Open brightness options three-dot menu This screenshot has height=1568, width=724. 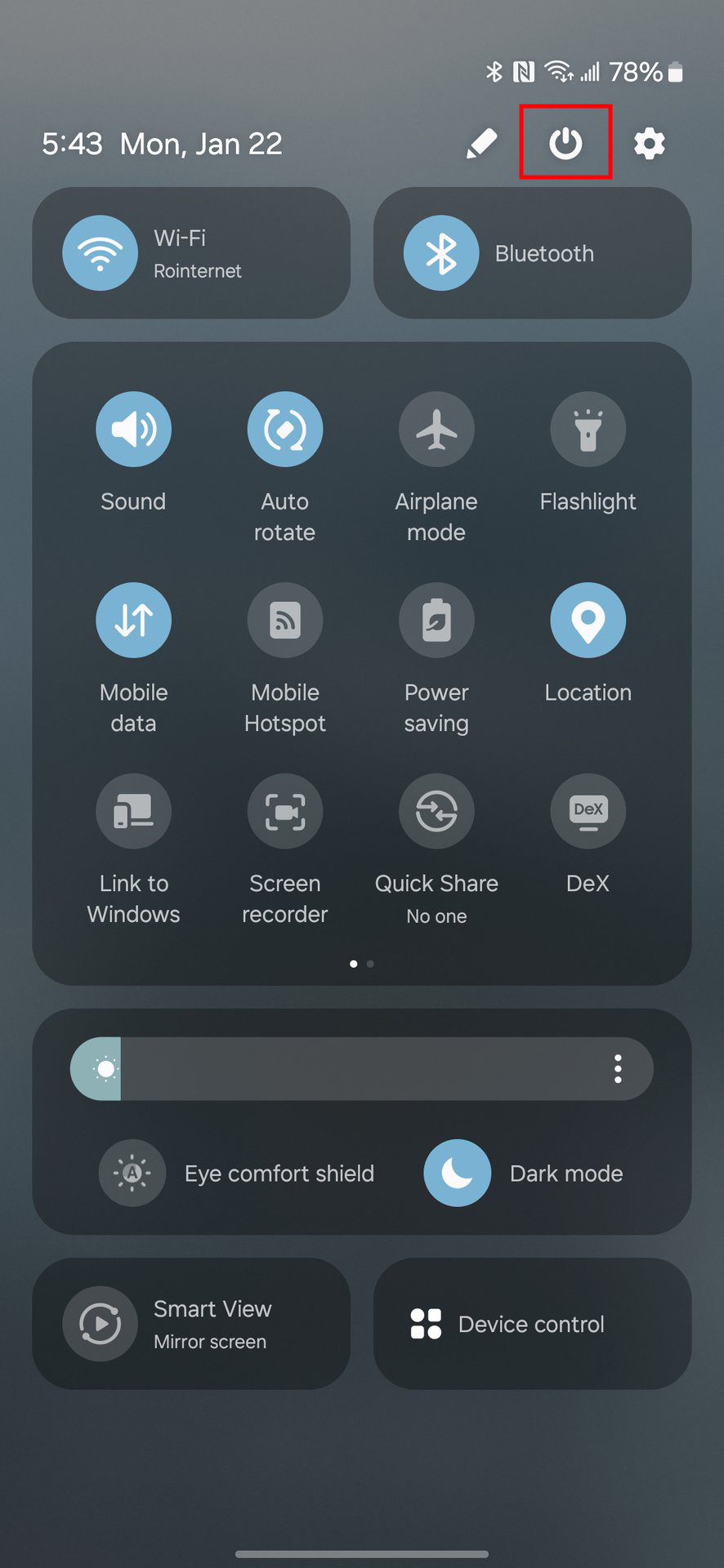coord(619,1069)
